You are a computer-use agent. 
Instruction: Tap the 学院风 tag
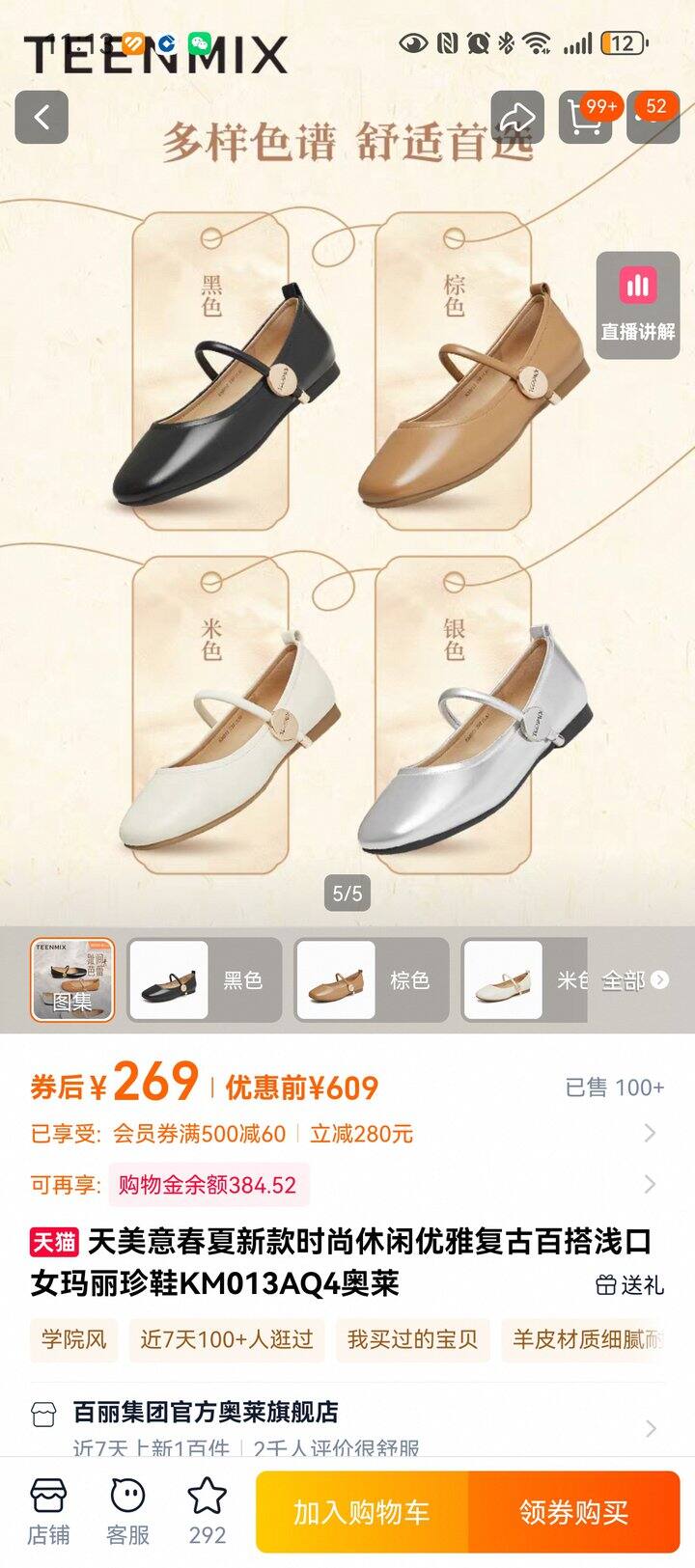tap(73, 1339)
